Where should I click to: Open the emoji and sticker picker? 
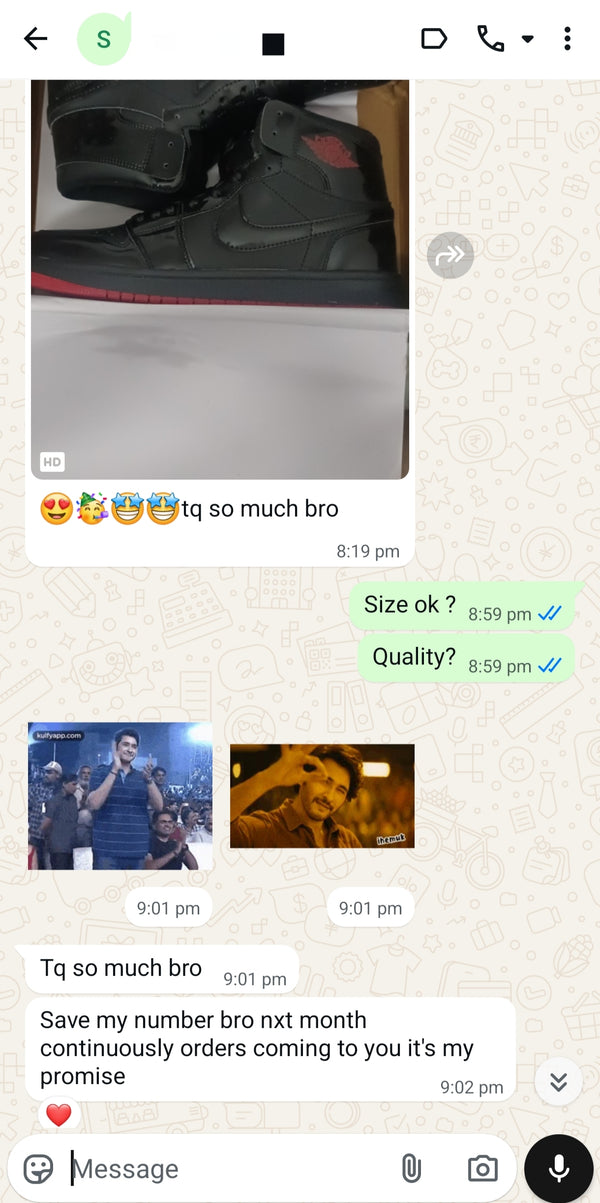click(x=38, y=1168)
